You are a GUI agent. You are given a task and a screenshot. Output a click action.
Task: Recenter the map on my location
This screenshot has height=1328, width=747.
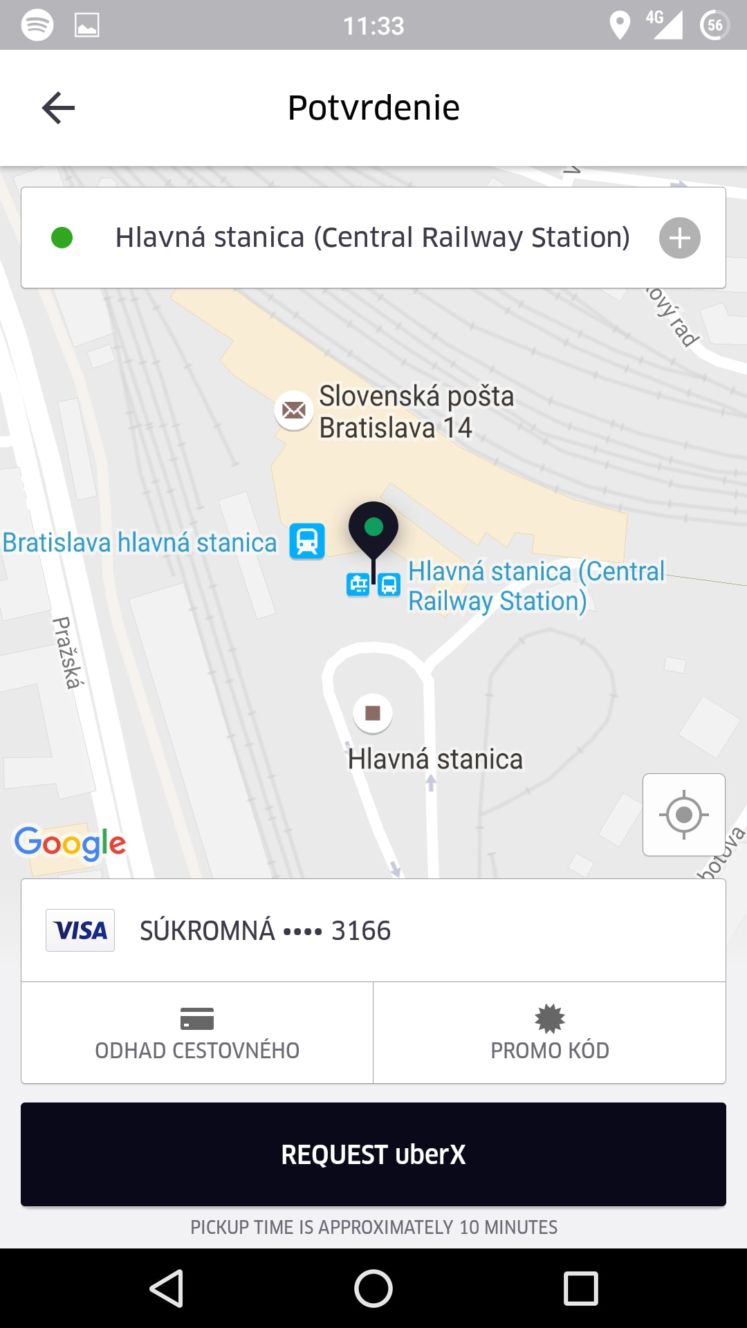click(x=684, y=815)
